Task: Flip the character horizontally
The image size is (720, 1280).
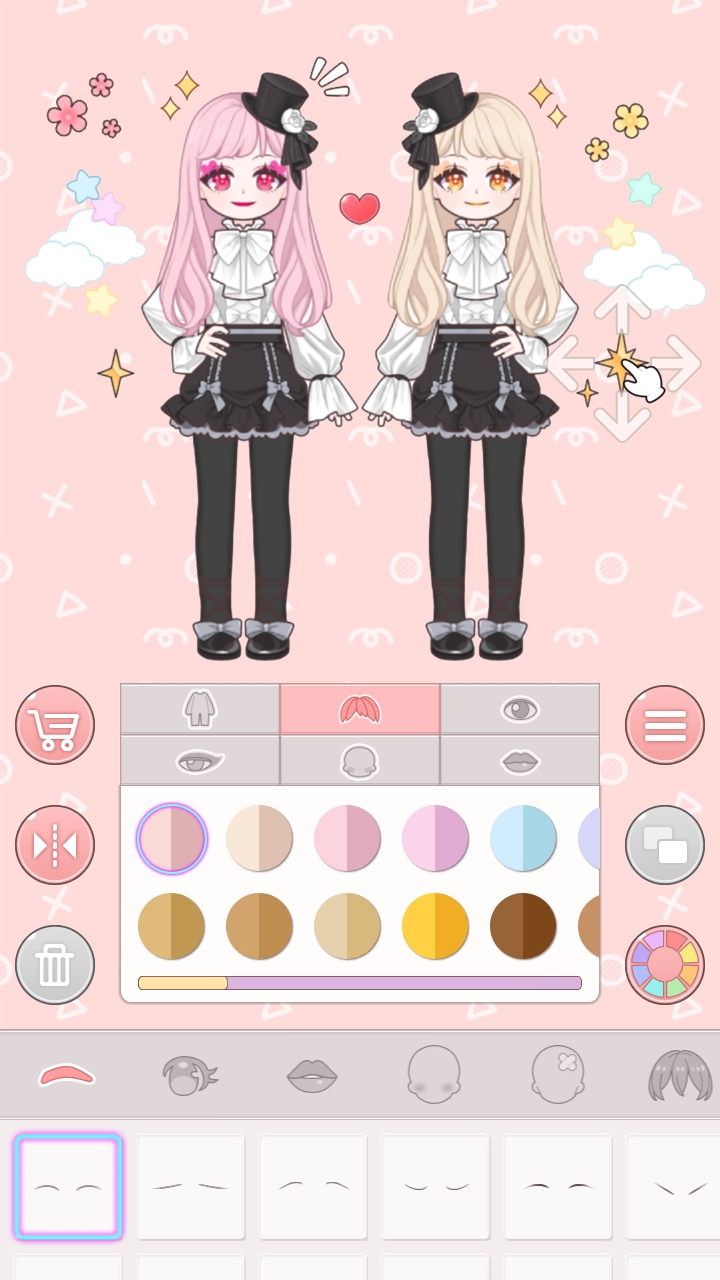Action: pyautogui.click(x=55, y=845)
